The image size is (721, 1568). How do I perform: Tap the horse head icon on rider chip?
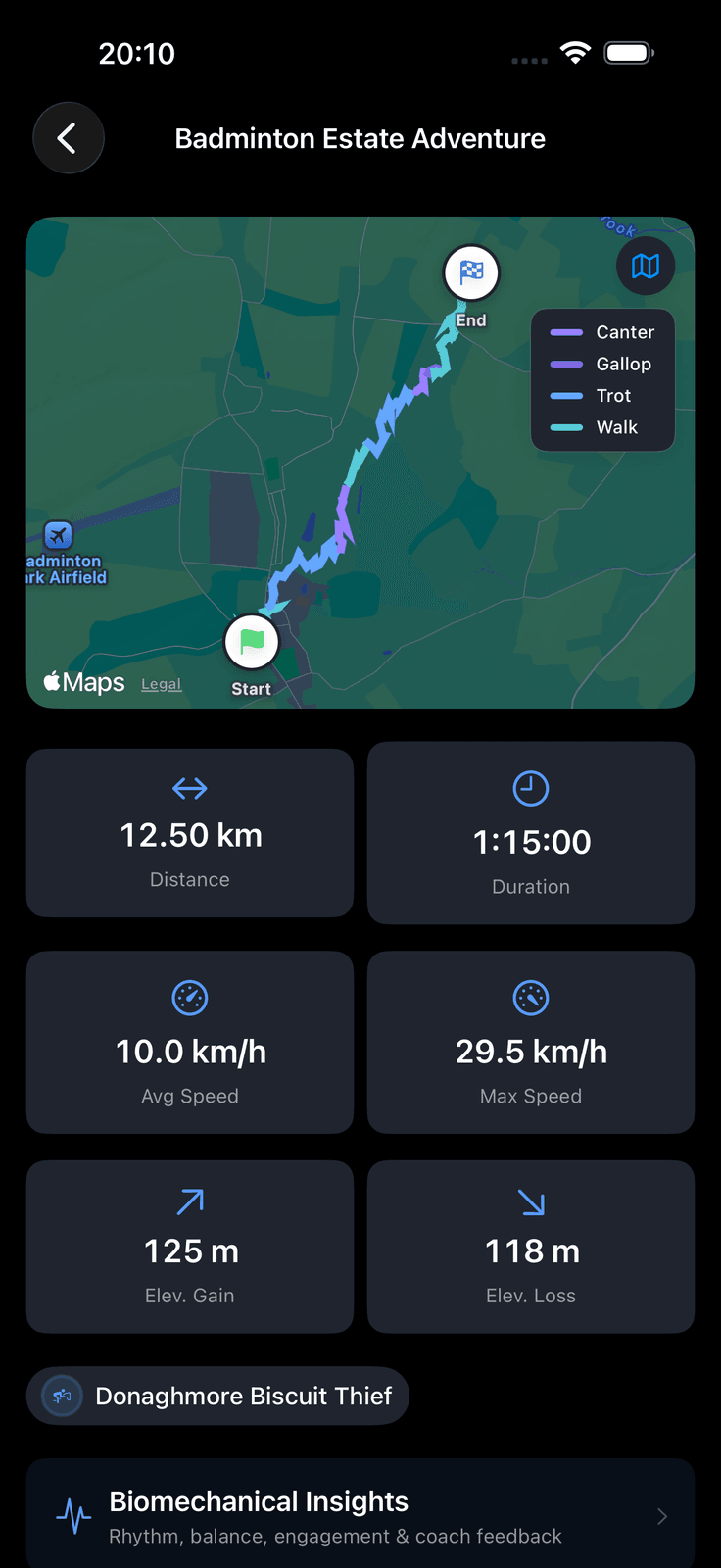61,1396
